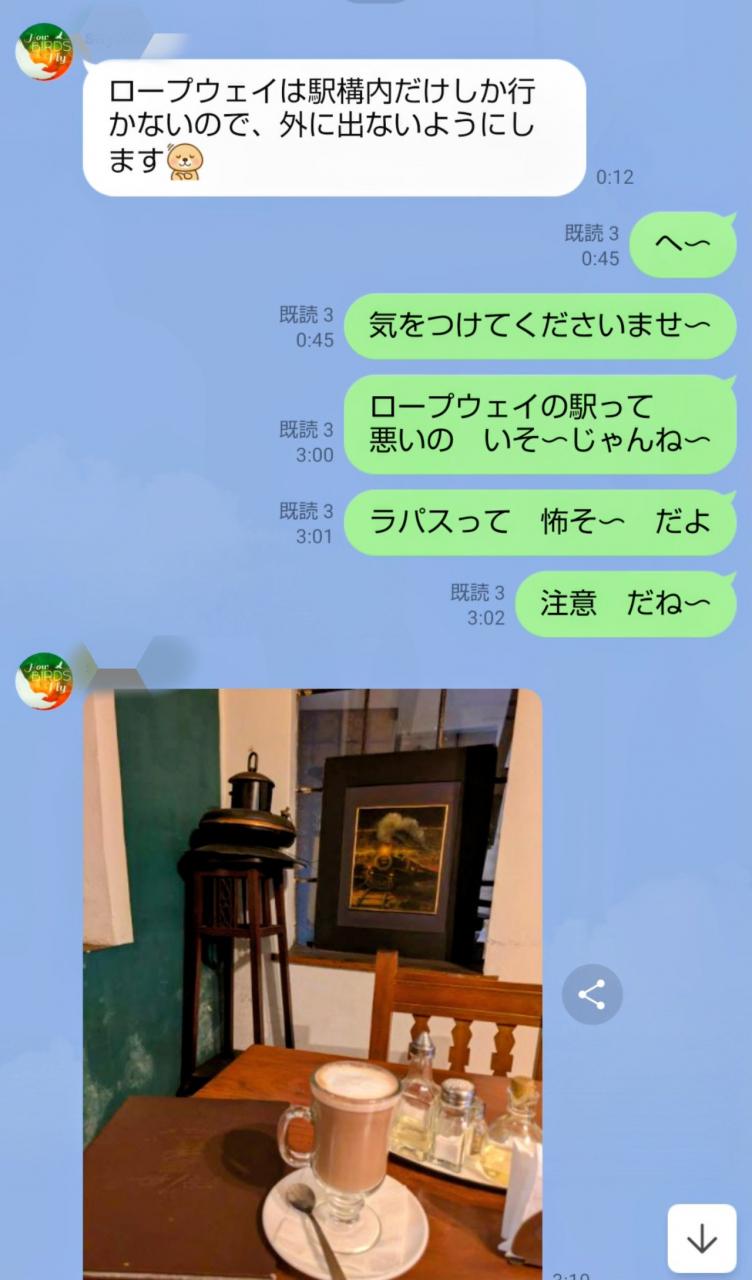752x1280 pixels.
Task: Share the cafe photo
Action: pos(592,994)
